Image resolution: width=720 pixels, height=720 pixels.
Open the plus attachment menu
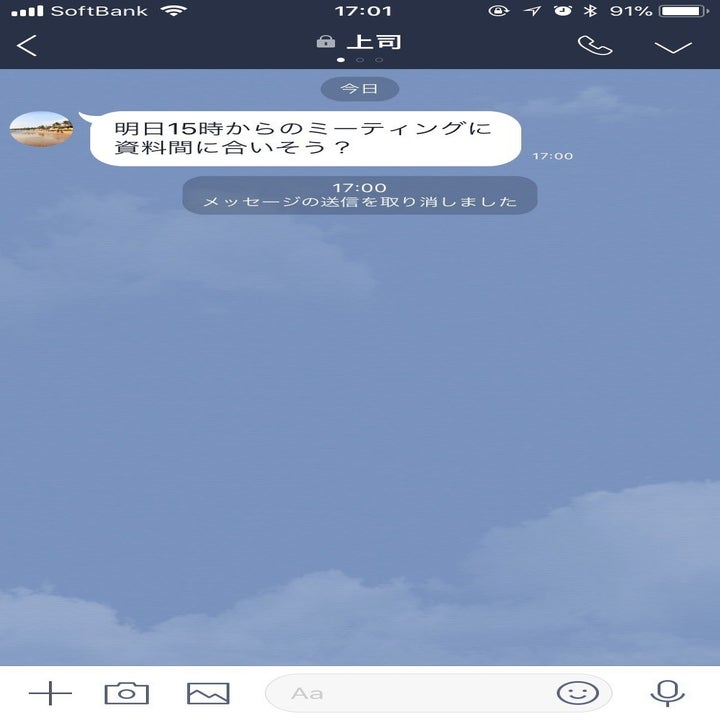click(50, 693)
